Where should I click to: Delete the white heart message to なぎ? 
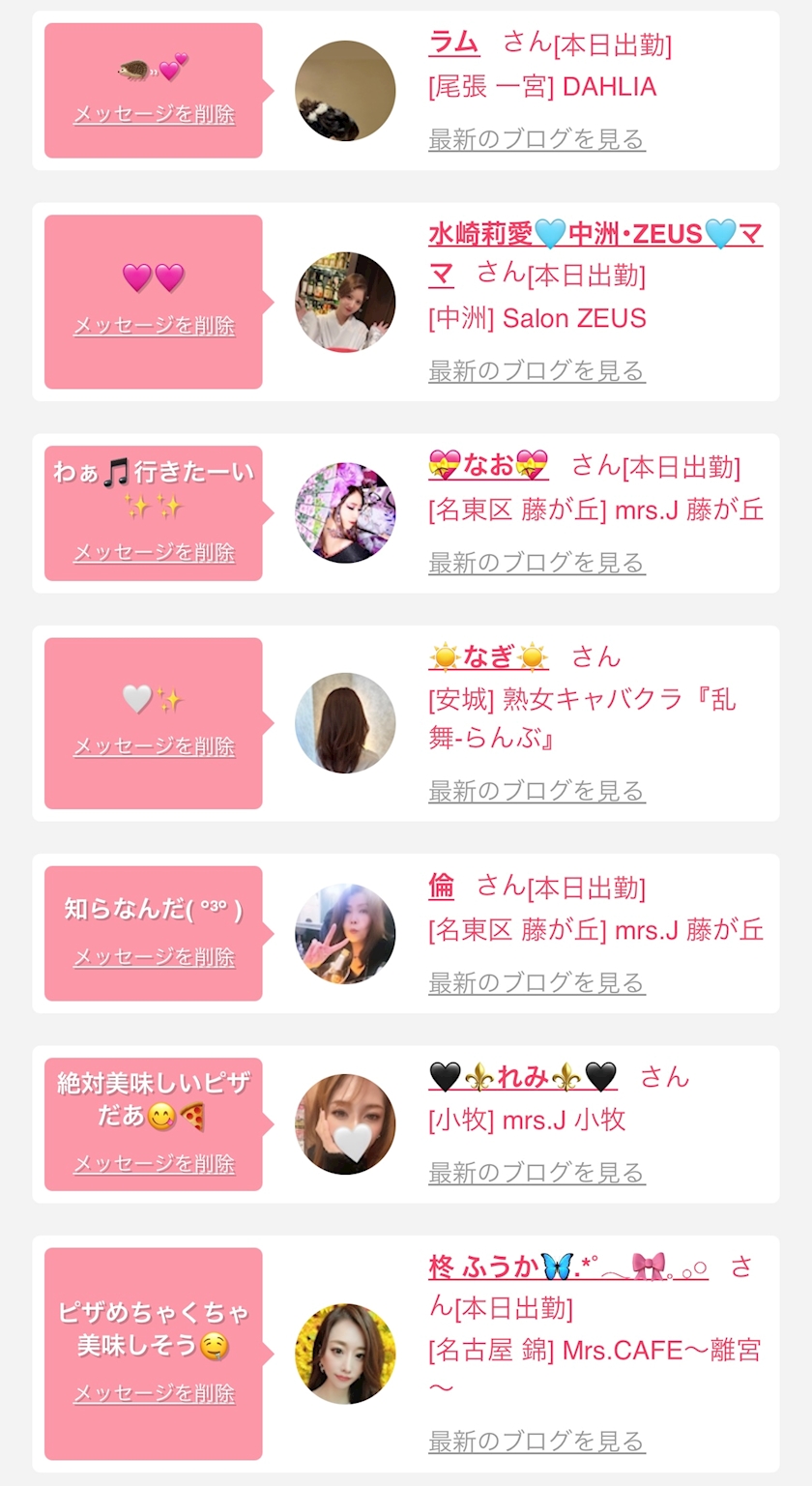[154, 746]
